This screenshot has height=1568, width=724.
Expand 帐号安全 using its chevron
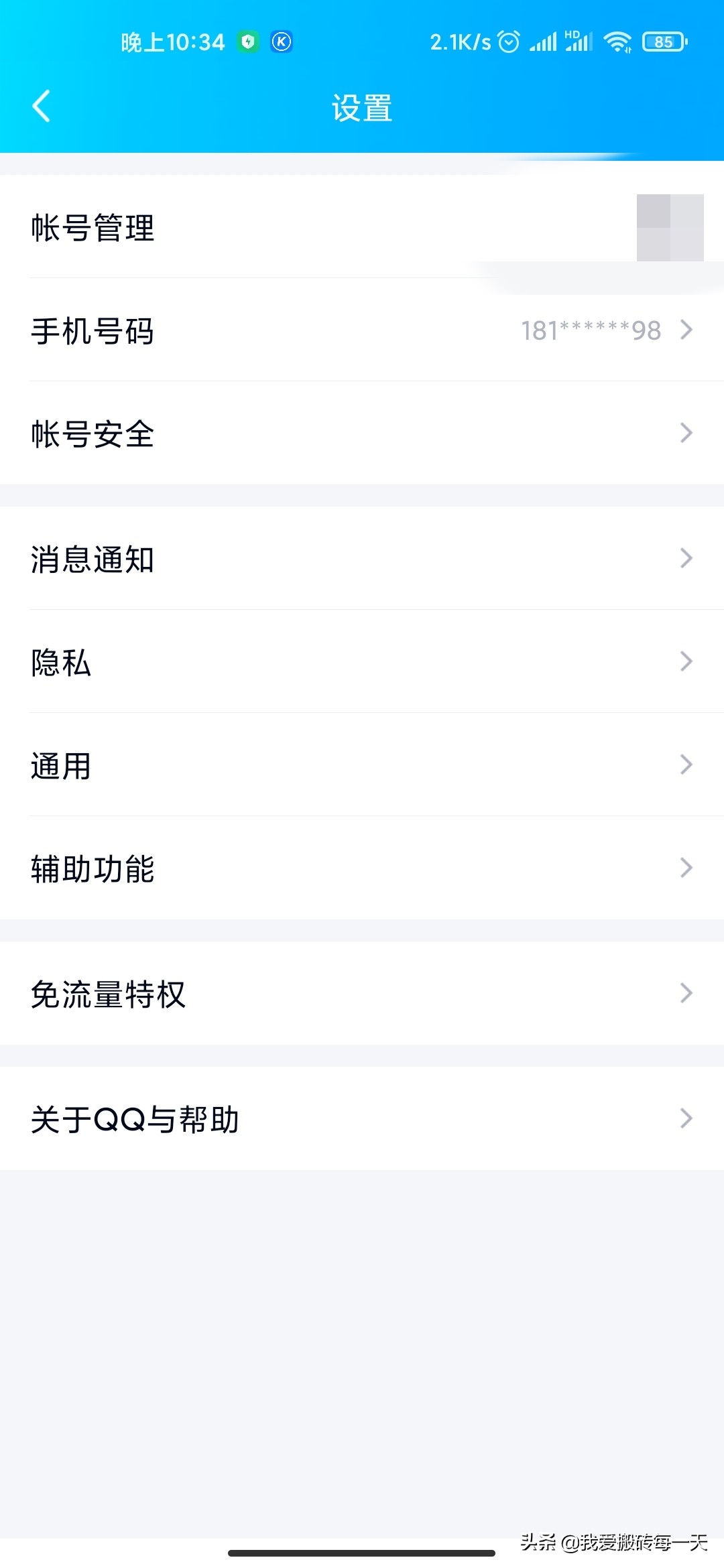(686, 433)
